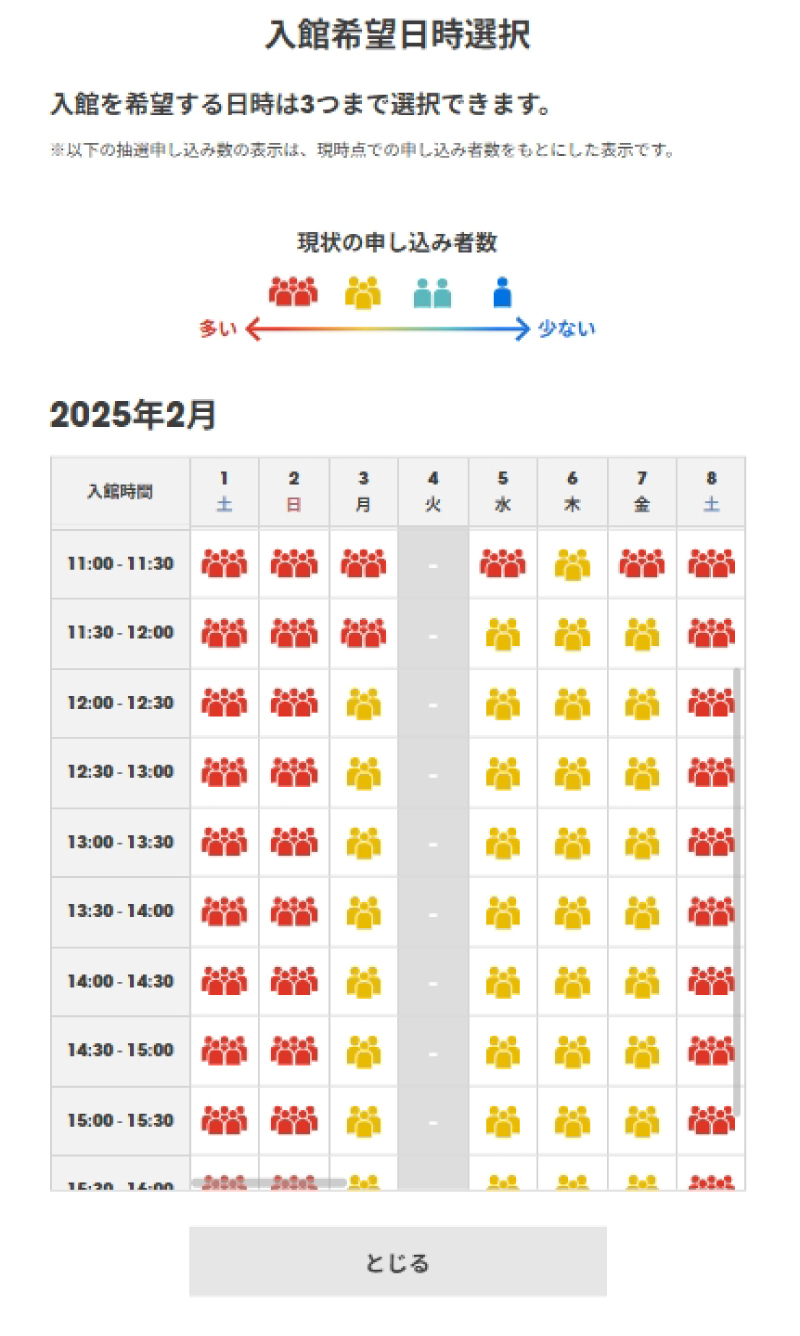The image size is (800, 1336).
Task: Choose 14:00 - 14:30 on Wednesday the 5th
Action: click(503, 981)
